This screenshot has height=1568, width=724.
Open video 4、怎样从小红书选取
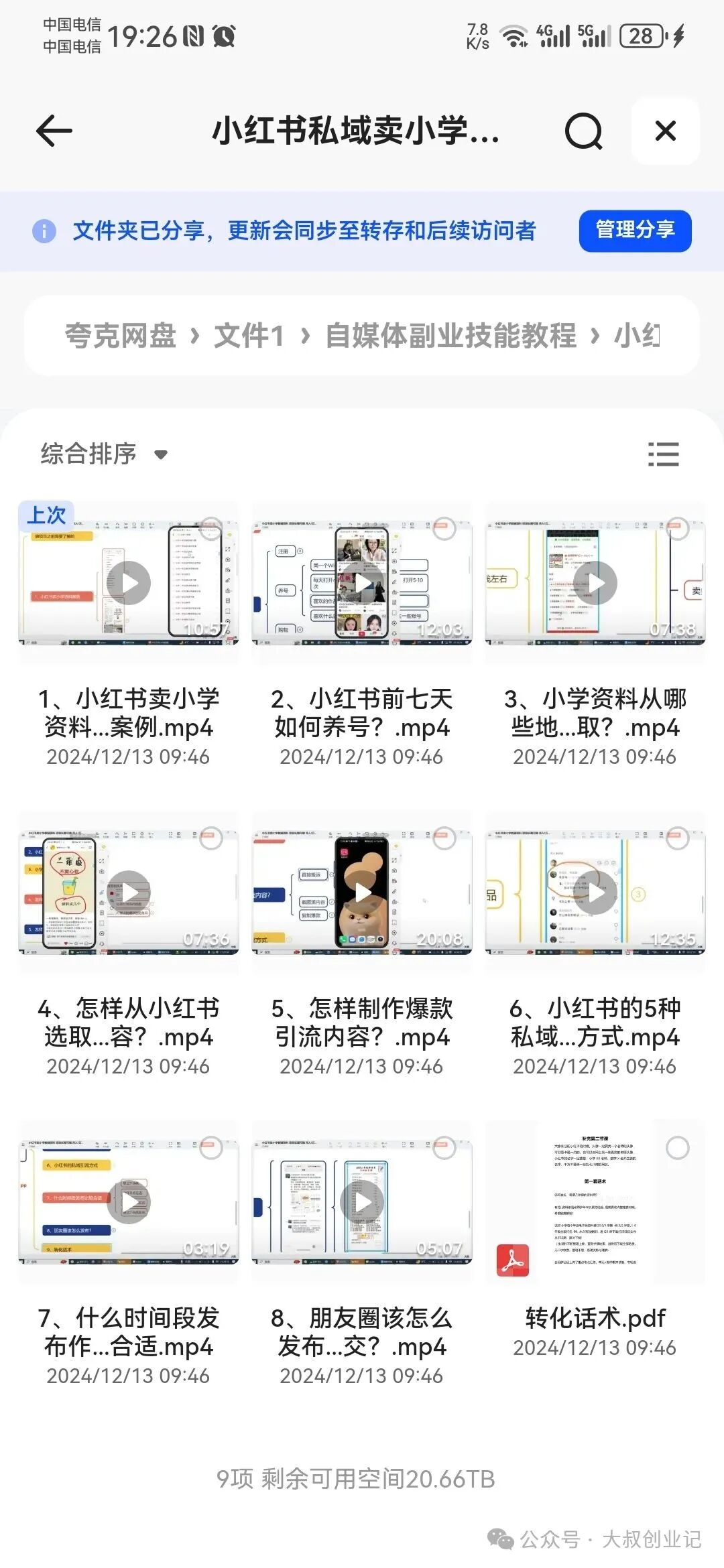point(128,892)
